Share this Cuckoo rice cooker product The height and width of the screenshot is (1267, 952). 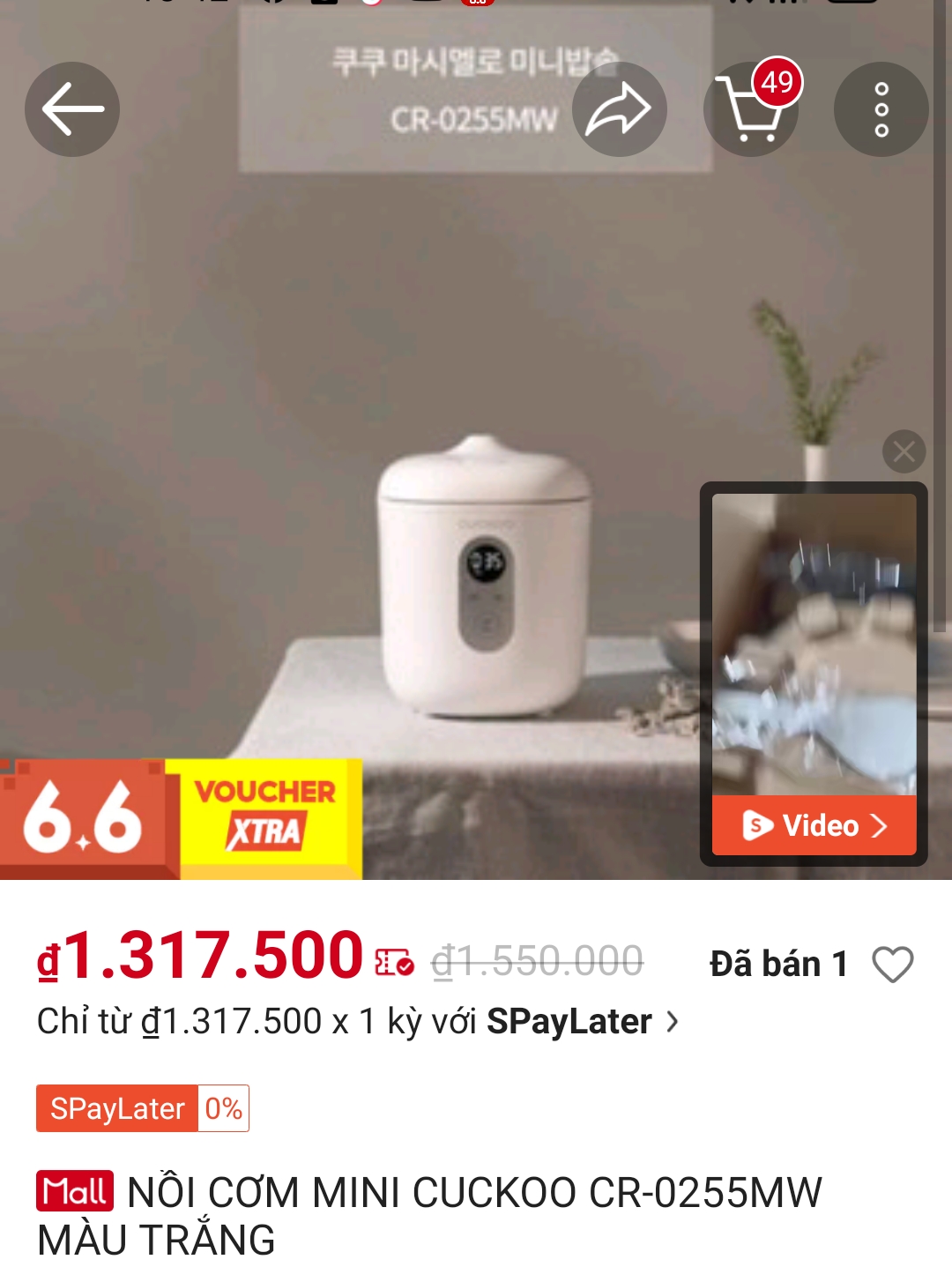619,109
